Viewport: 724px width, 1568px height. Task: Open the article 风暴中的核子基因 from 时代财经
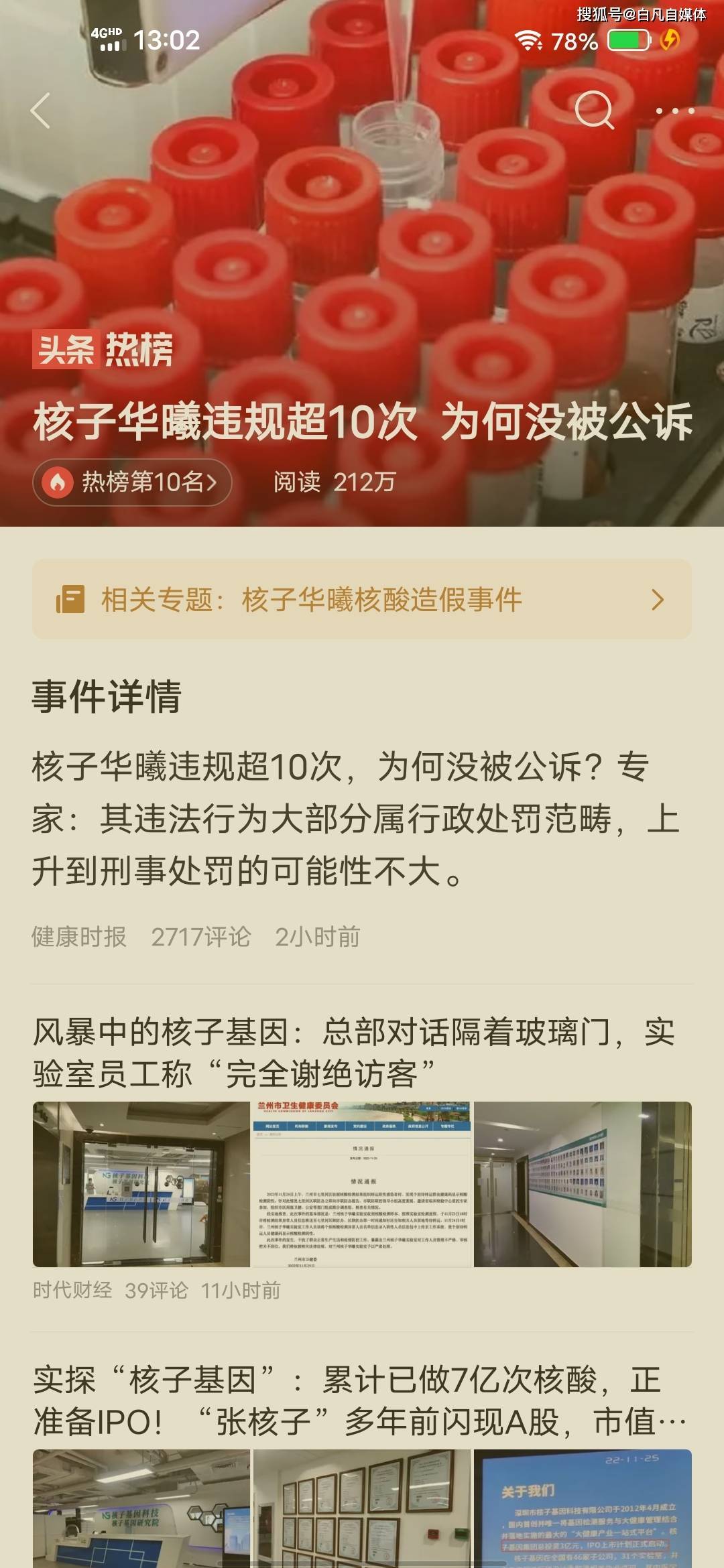pos(354,1052)
